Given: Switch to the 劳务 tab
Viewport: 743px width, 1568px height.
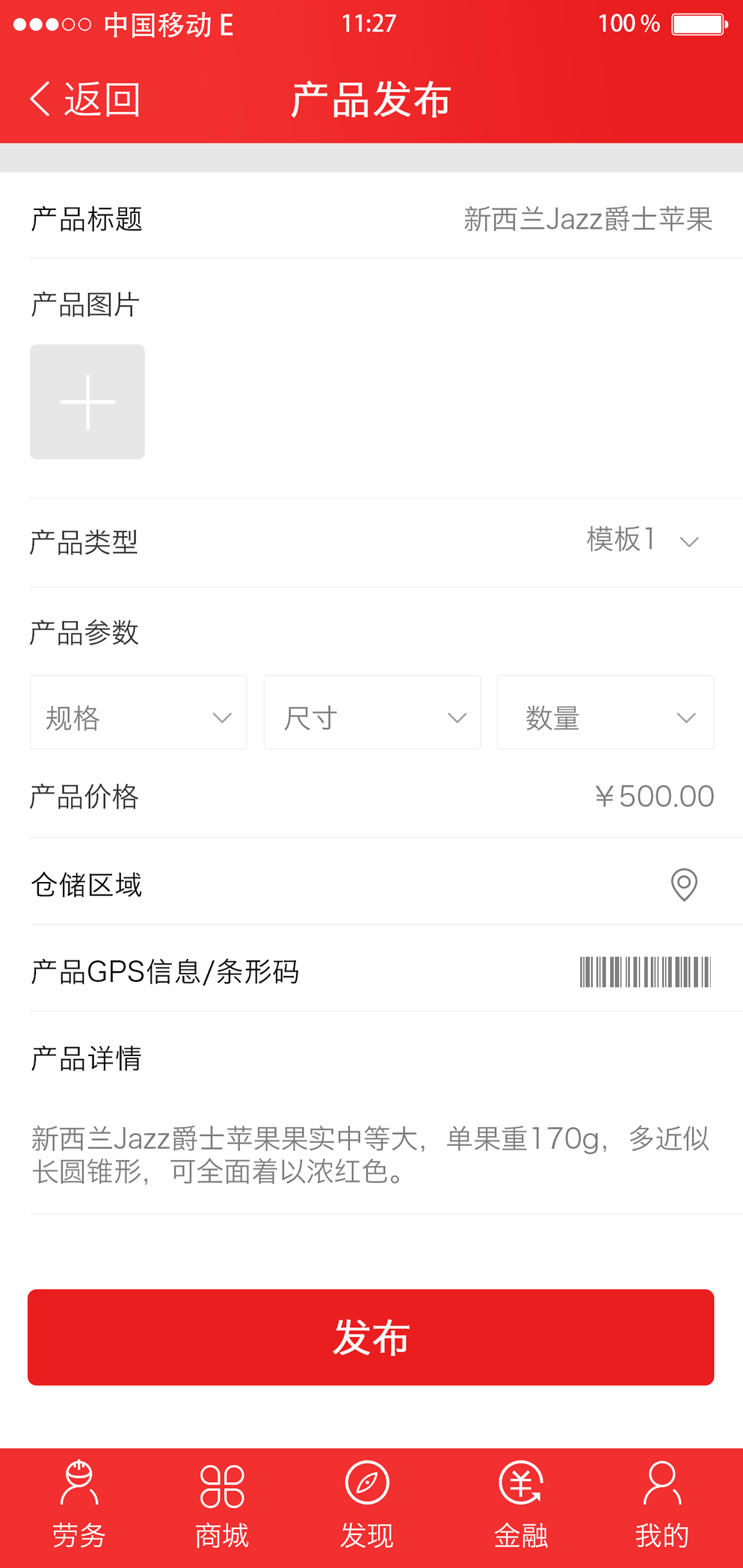Looking at the screenshot, I should [78, 1504].
